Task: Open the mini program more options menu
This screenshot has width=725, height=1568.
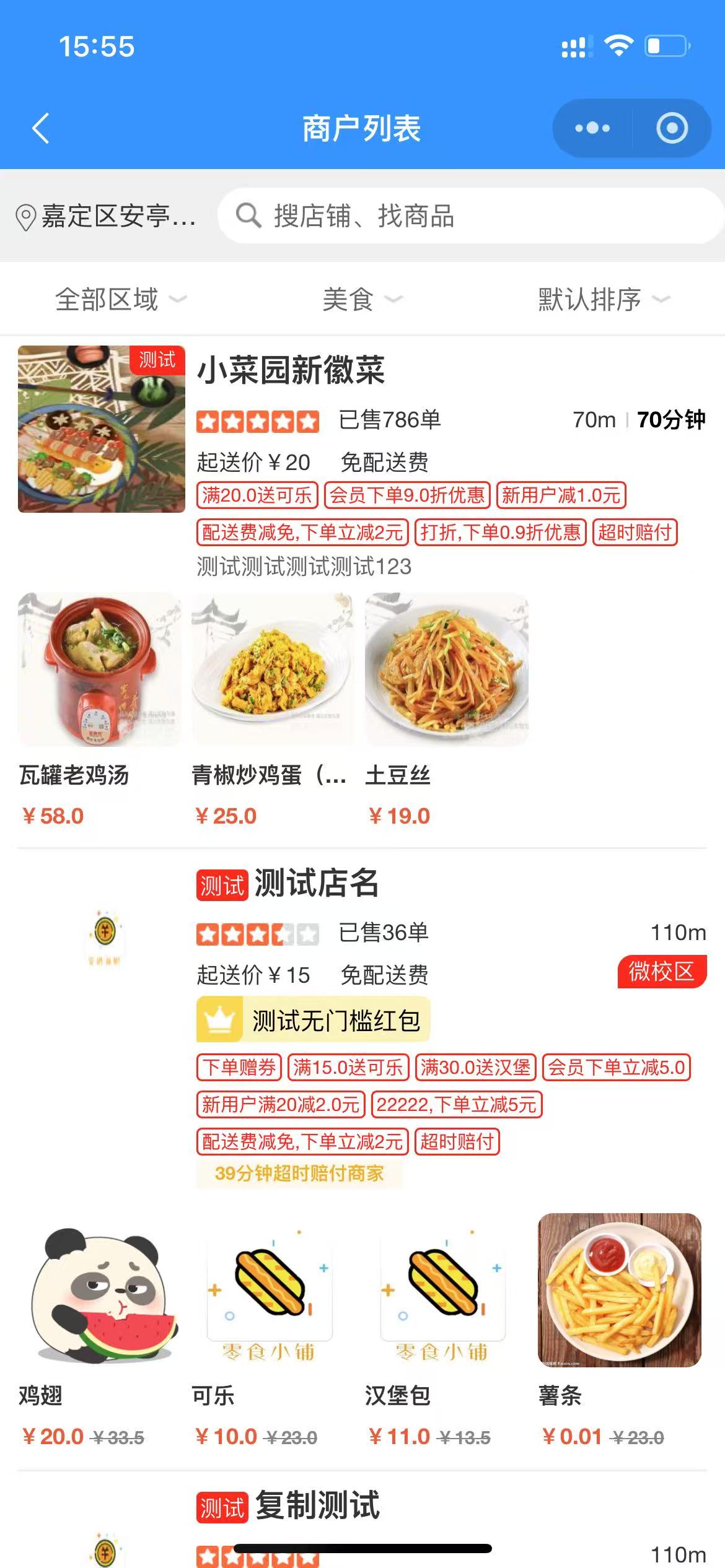Action: [592, 128]
